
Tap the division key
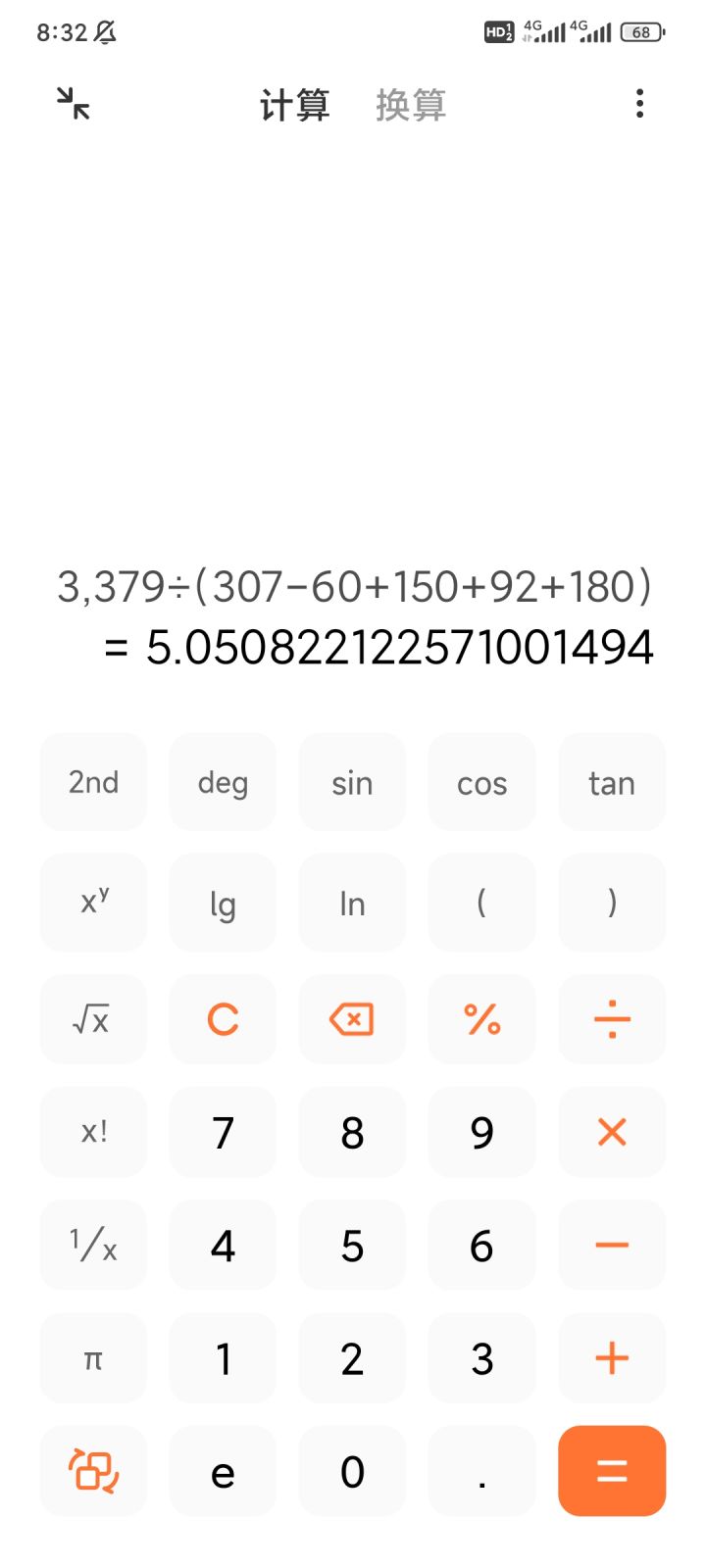coord(612,1019)
